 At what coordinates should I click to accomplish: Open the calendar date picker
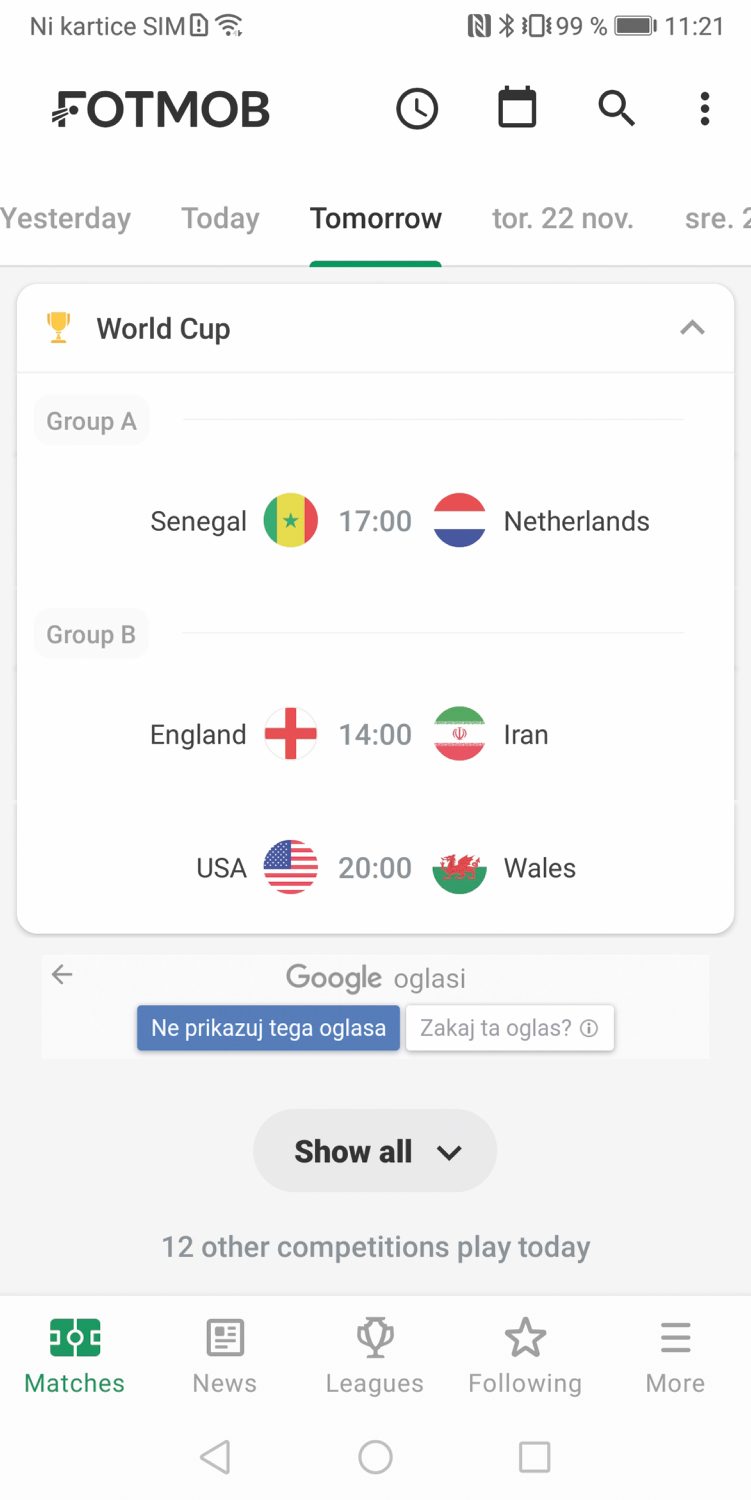(x=517, y=108)
